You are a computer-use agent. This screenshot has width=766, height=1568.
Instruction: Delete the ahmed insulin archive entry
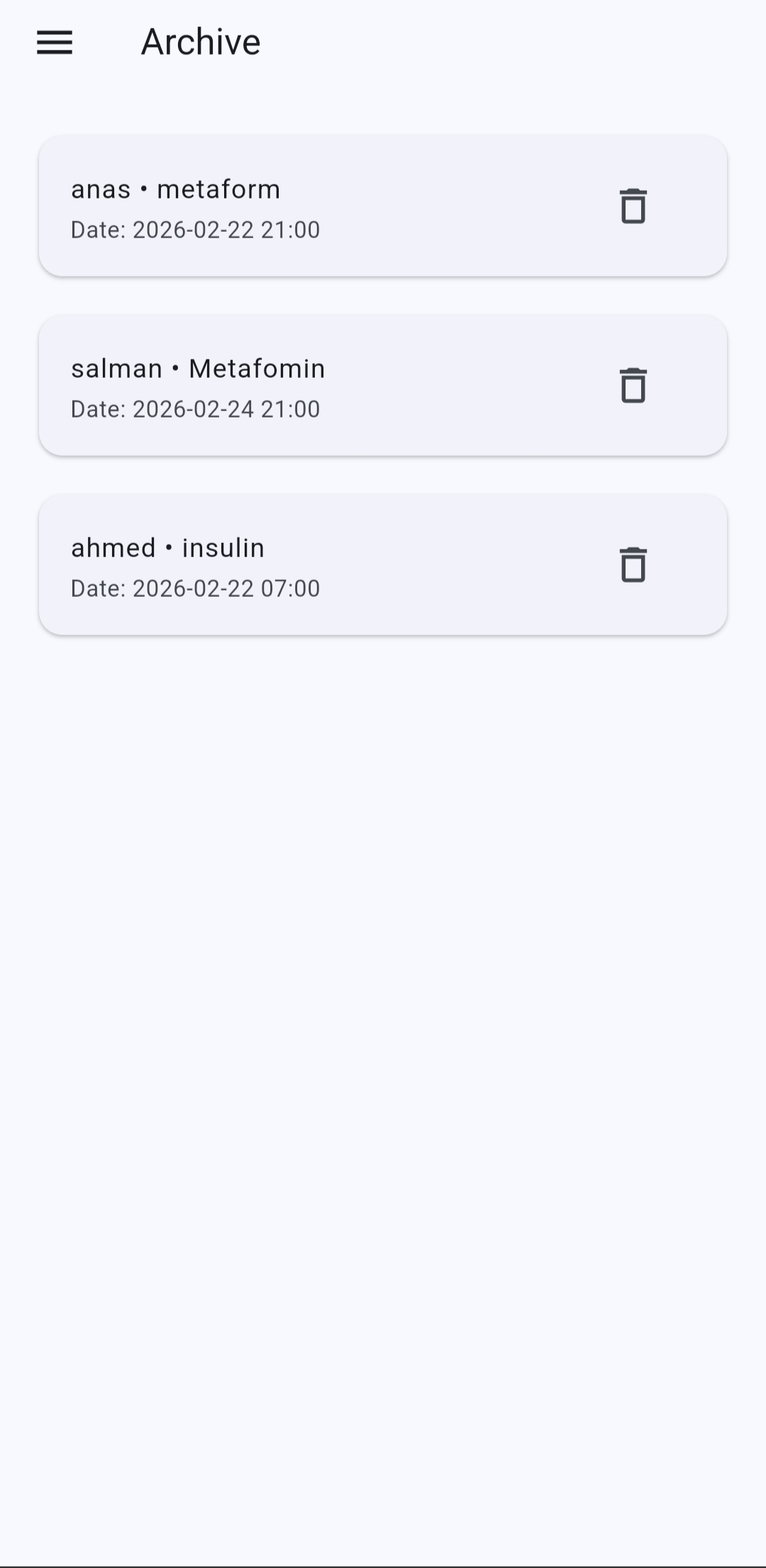633,565
